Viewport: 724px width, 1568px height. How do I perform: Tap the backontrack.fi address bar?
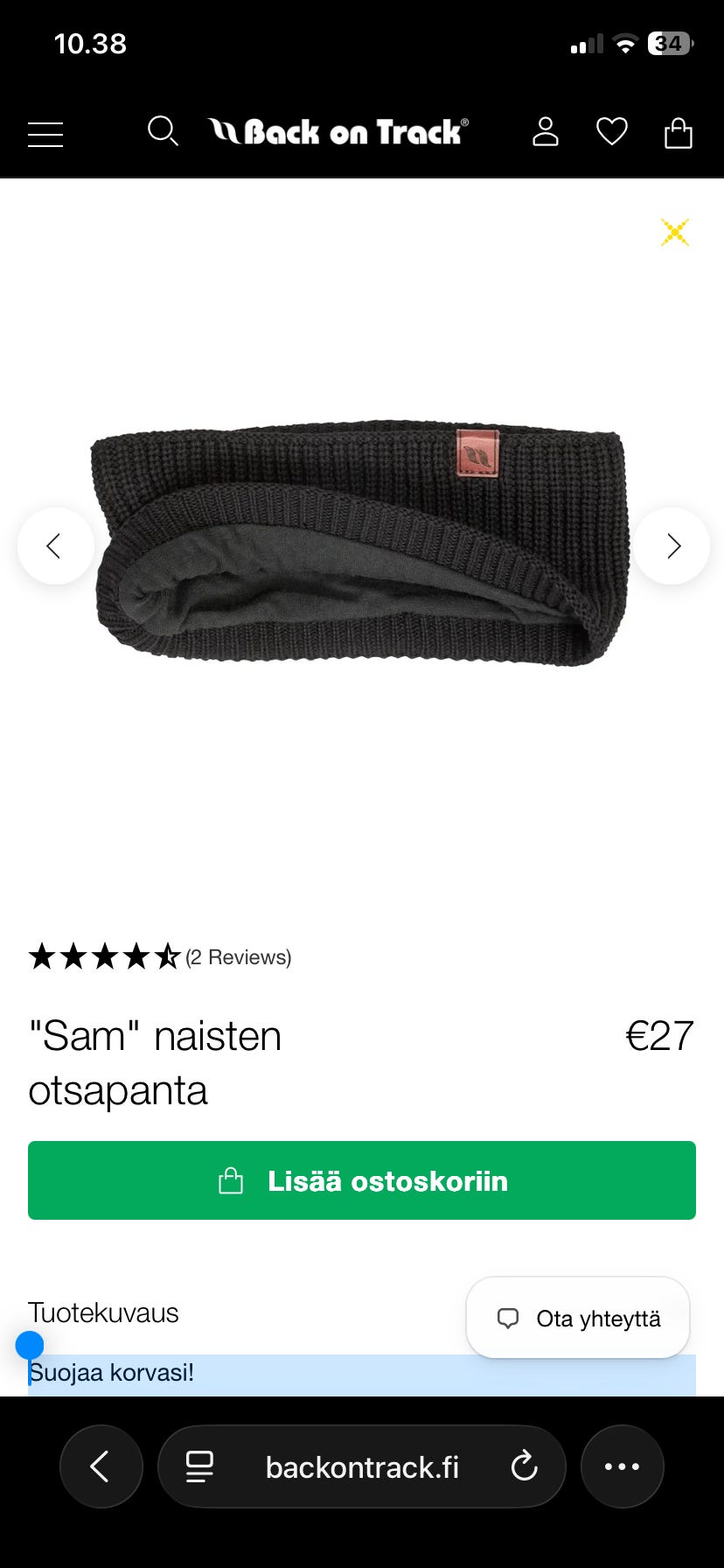pos(362,1466)
